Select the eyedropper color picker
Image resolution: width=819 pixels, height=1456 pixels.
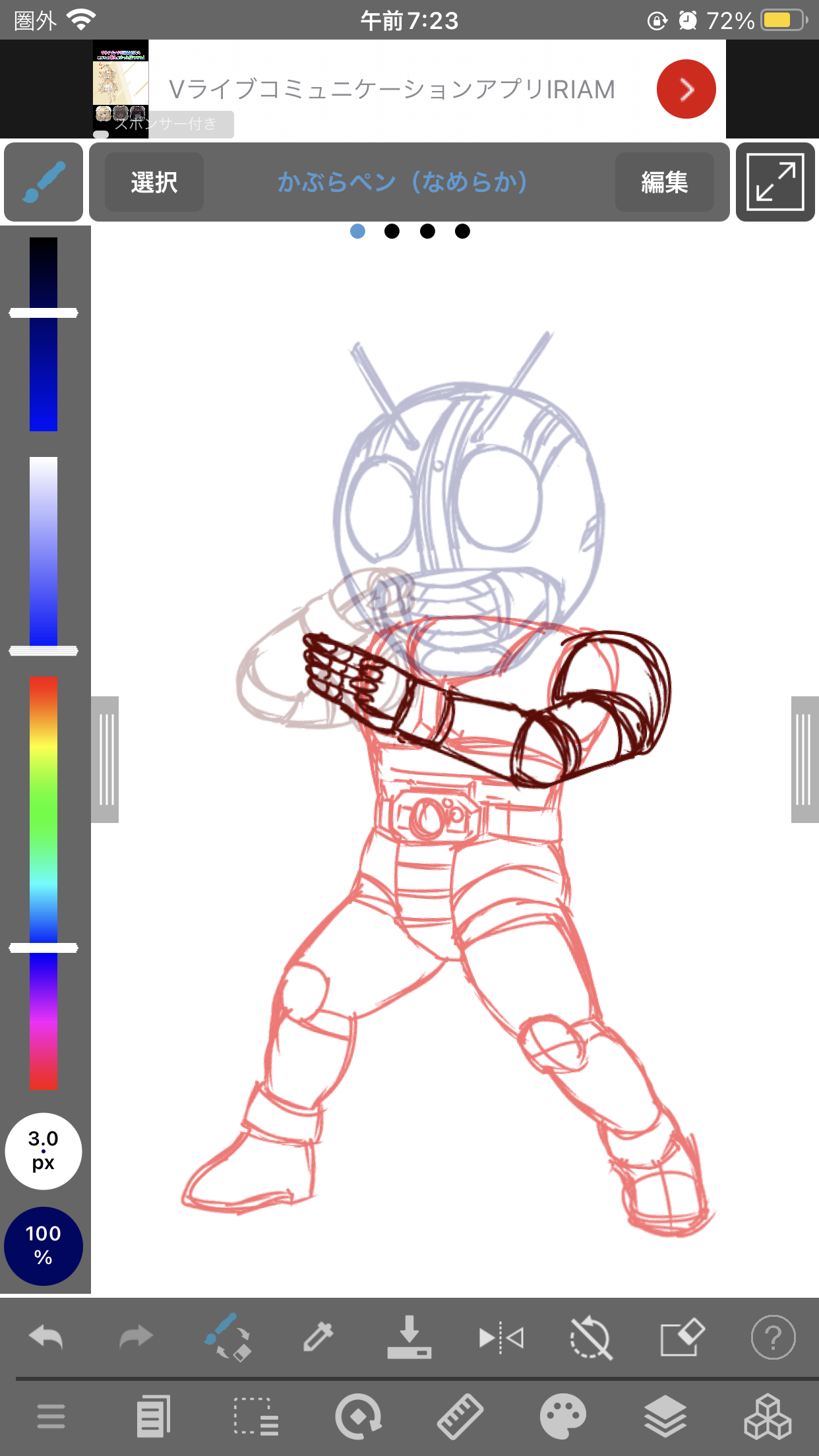pos(318,1337)
